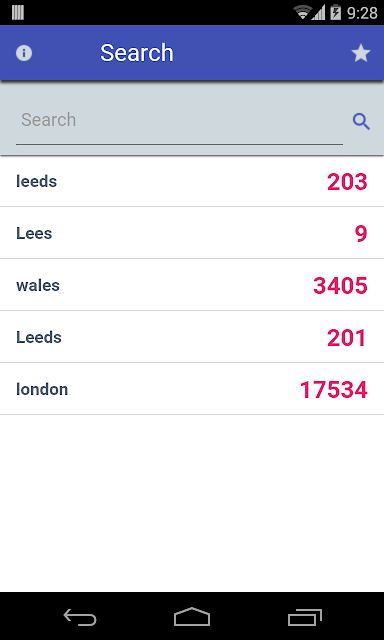The width and height of the screenshot is (384, 640).
Task: Open the info icon in app bar
Action: (x=24, y=53)
